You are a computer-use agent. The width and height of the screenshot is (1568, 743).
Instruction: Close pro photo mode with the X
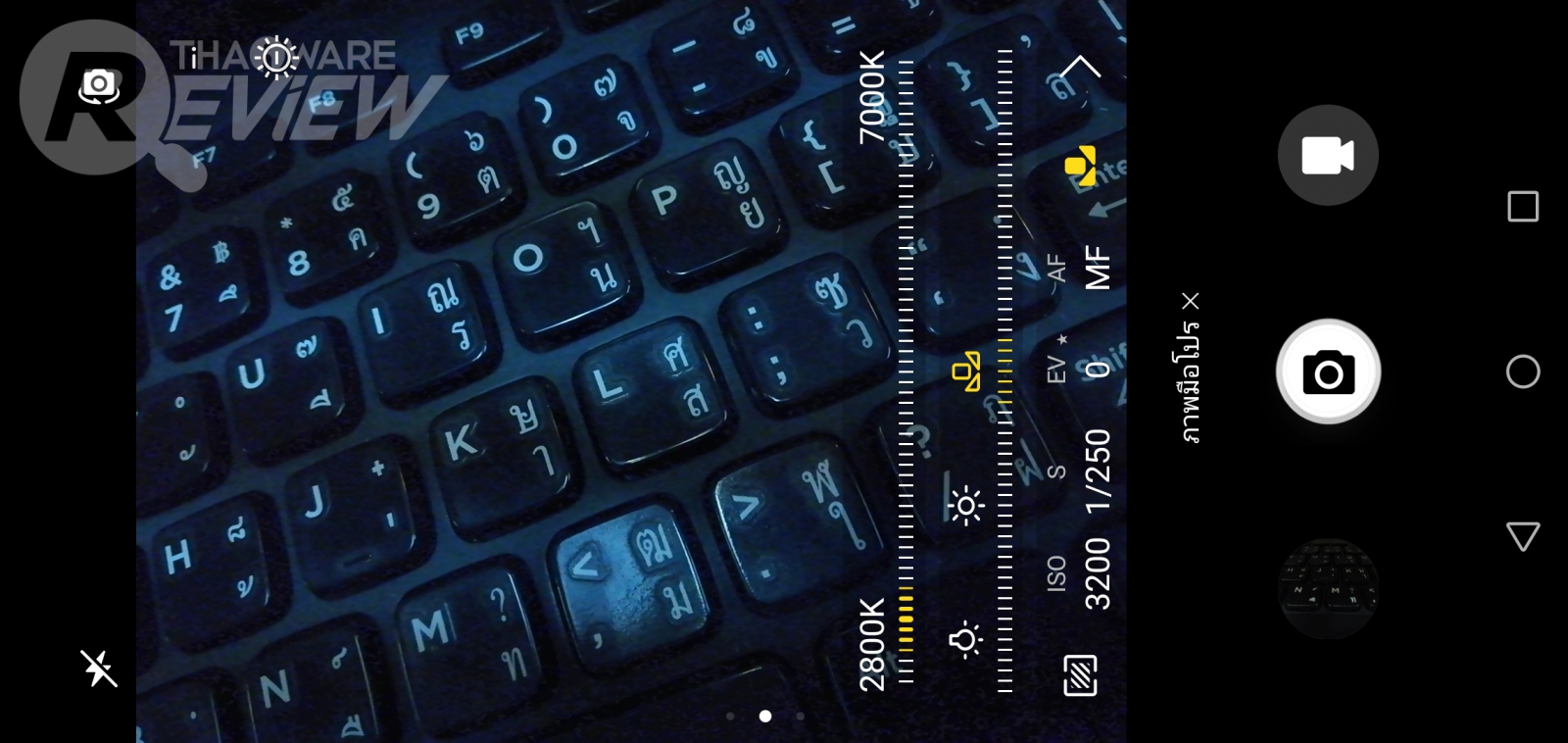pyautogui.click(x=1191, y=301)
